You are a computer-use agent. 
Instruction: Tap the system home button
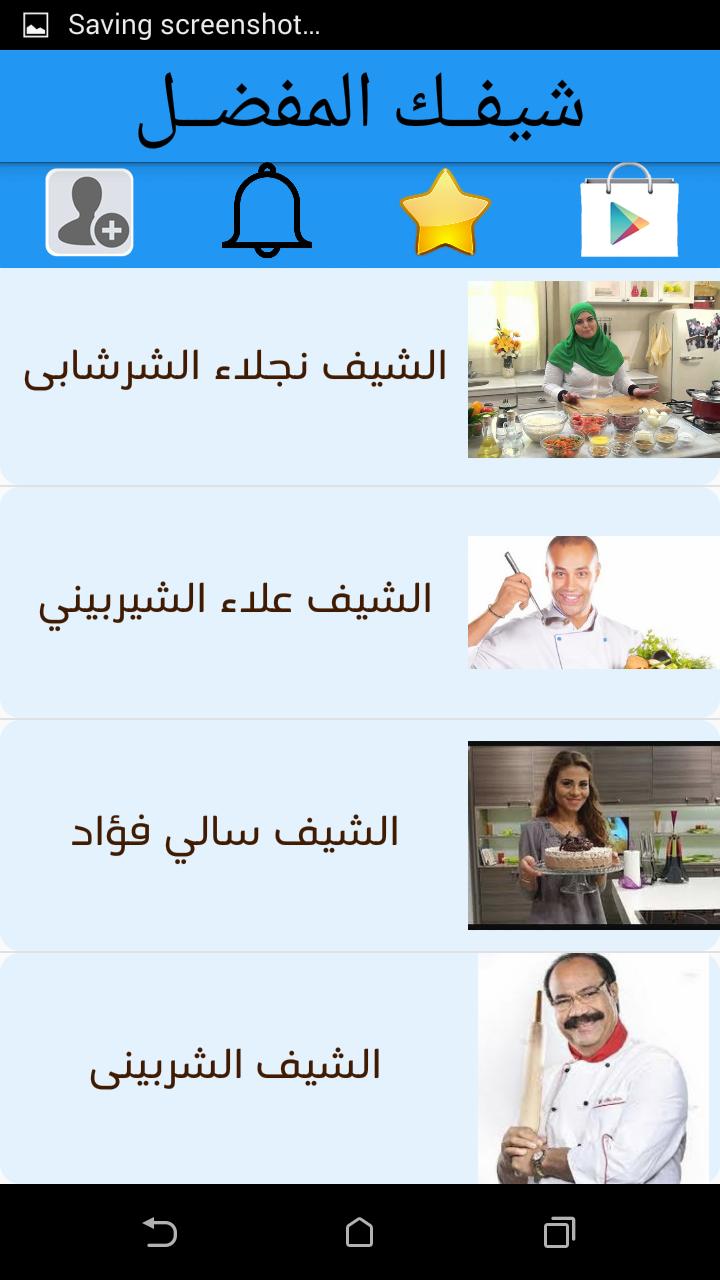tap(359, 1232)
